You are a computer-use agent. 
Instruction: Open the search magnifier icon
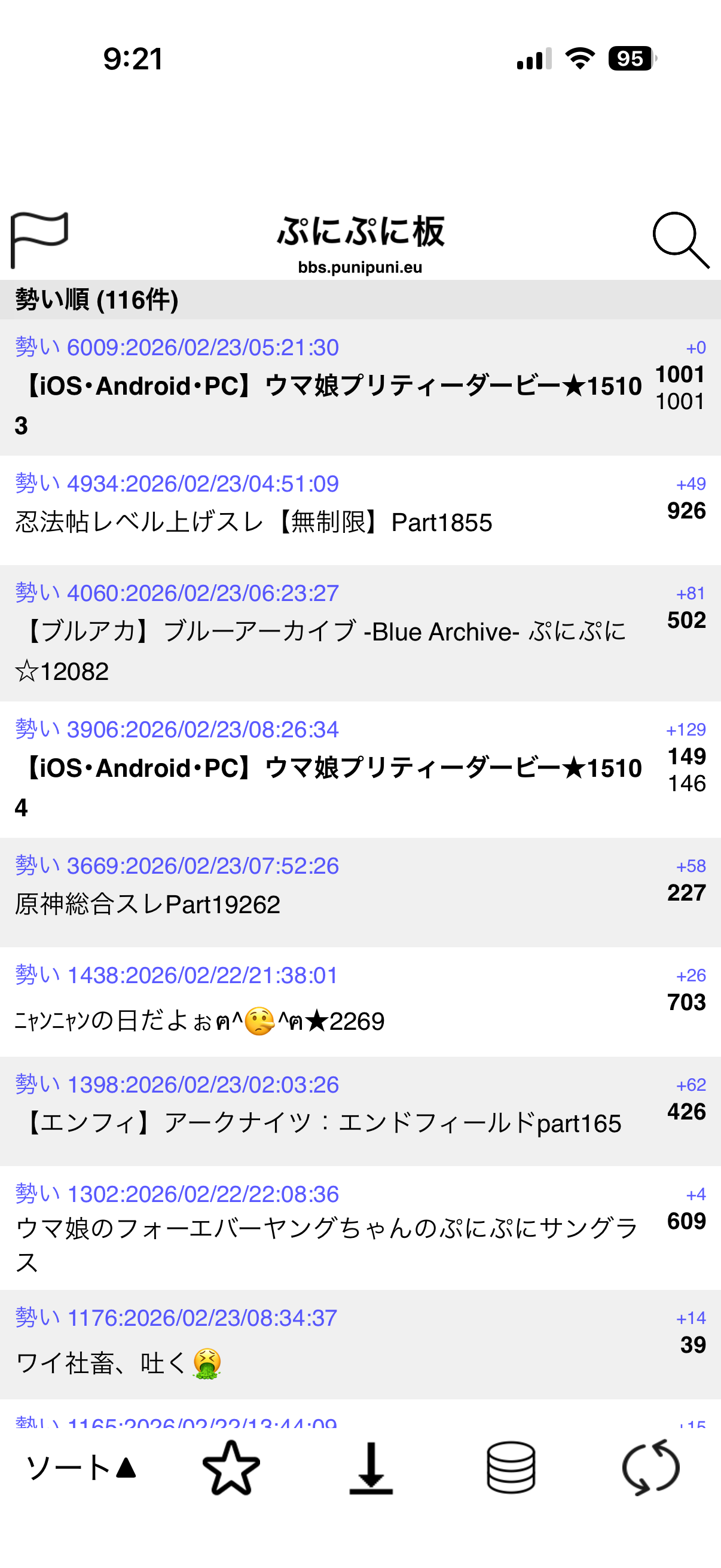(681, 240)
